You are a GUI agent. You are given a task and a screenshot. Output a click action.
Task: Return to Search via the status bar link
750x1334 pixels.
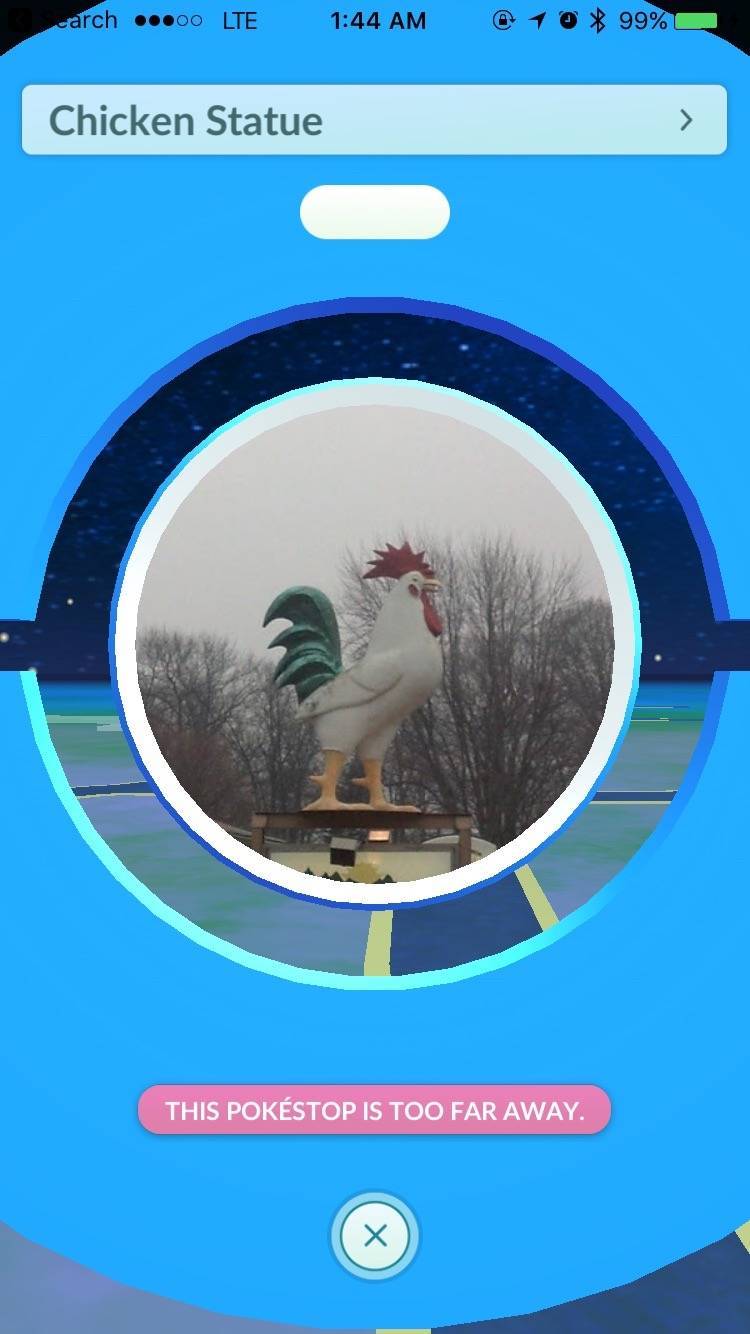coord(80,18)
